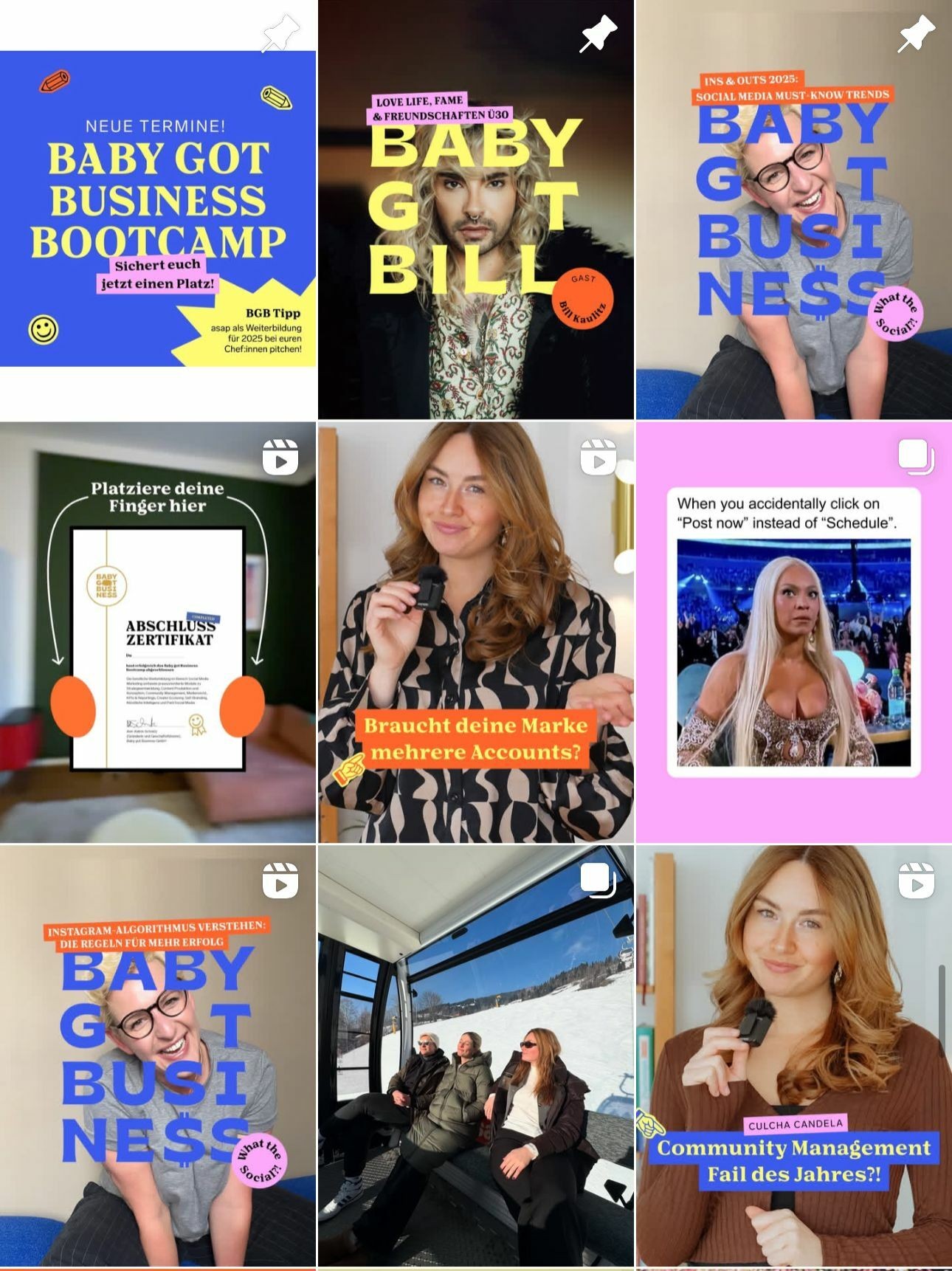Open the 'Post now instead of Schedule' meme post
952x1271 pixels.
click(x=793, y=633)
